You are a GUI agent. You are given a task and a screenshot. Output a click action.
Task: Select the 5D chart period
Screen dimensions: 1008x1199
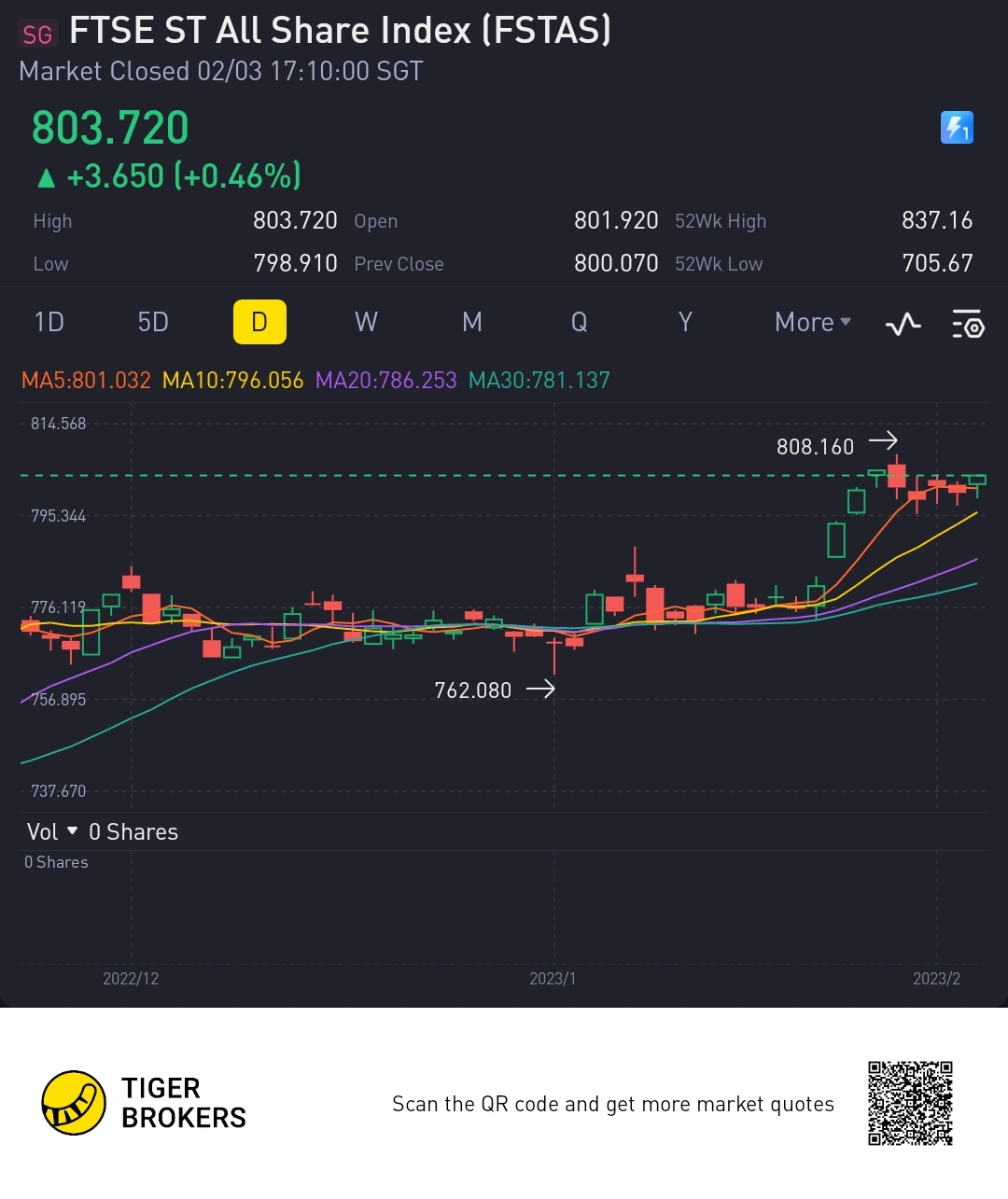(x=153, y=323)
